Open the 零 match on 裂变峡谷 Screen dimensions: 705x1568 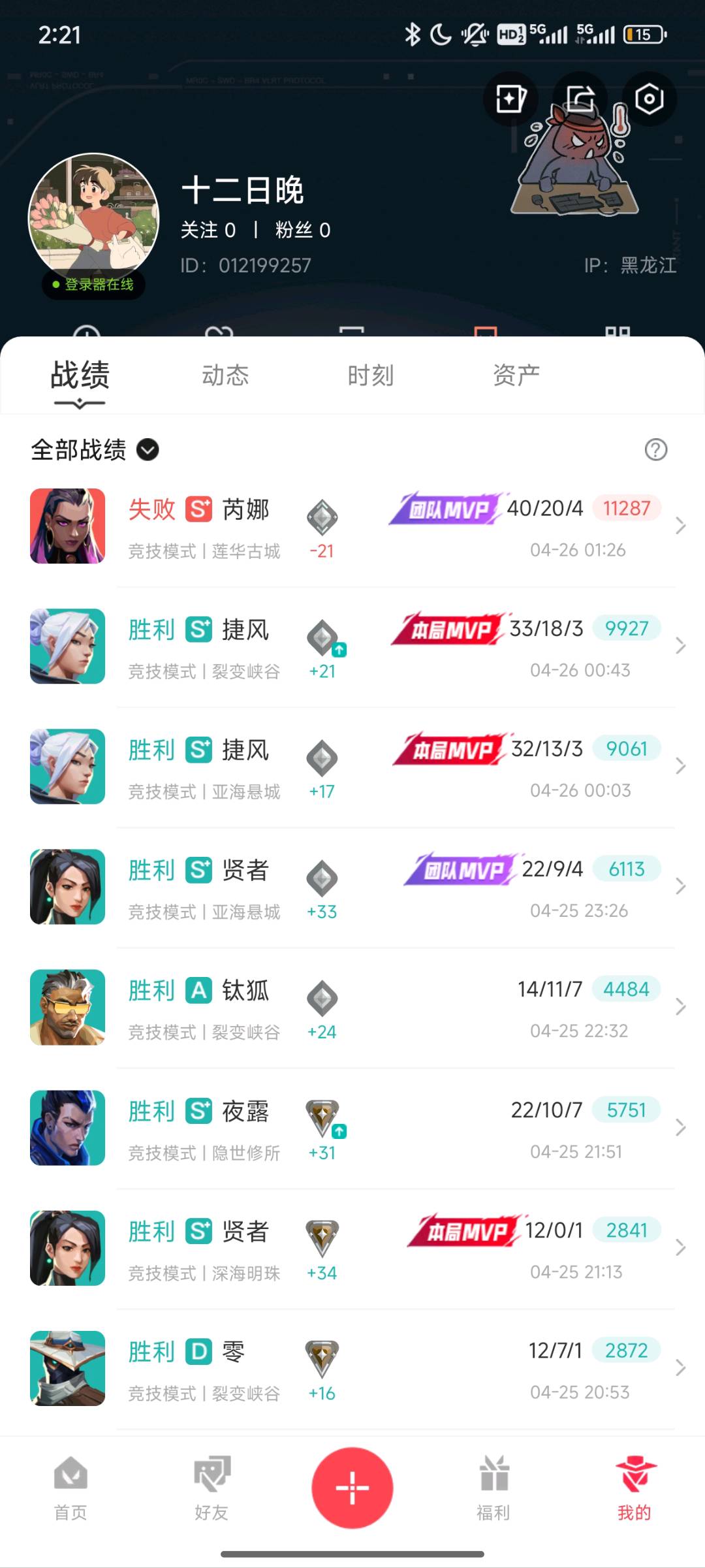(352, 1368)
